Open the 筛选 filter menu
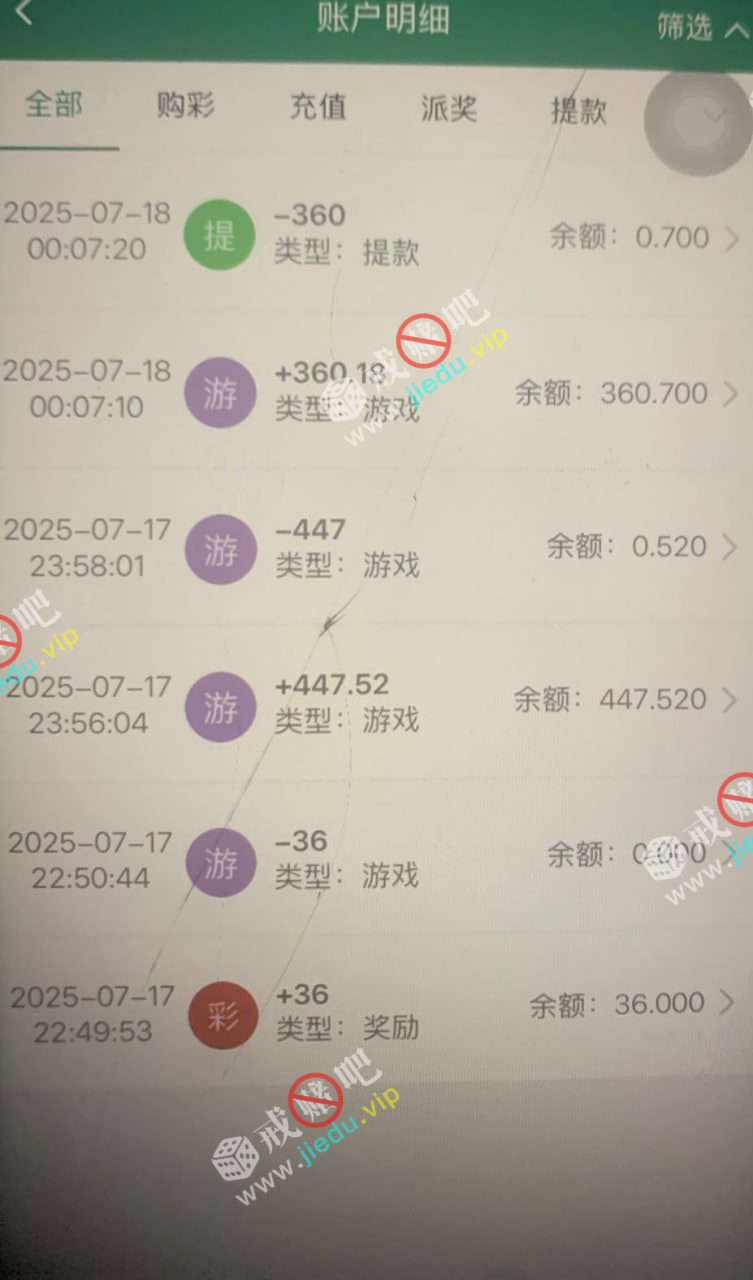The image size is (753, 1280). (x=701, y=27)
